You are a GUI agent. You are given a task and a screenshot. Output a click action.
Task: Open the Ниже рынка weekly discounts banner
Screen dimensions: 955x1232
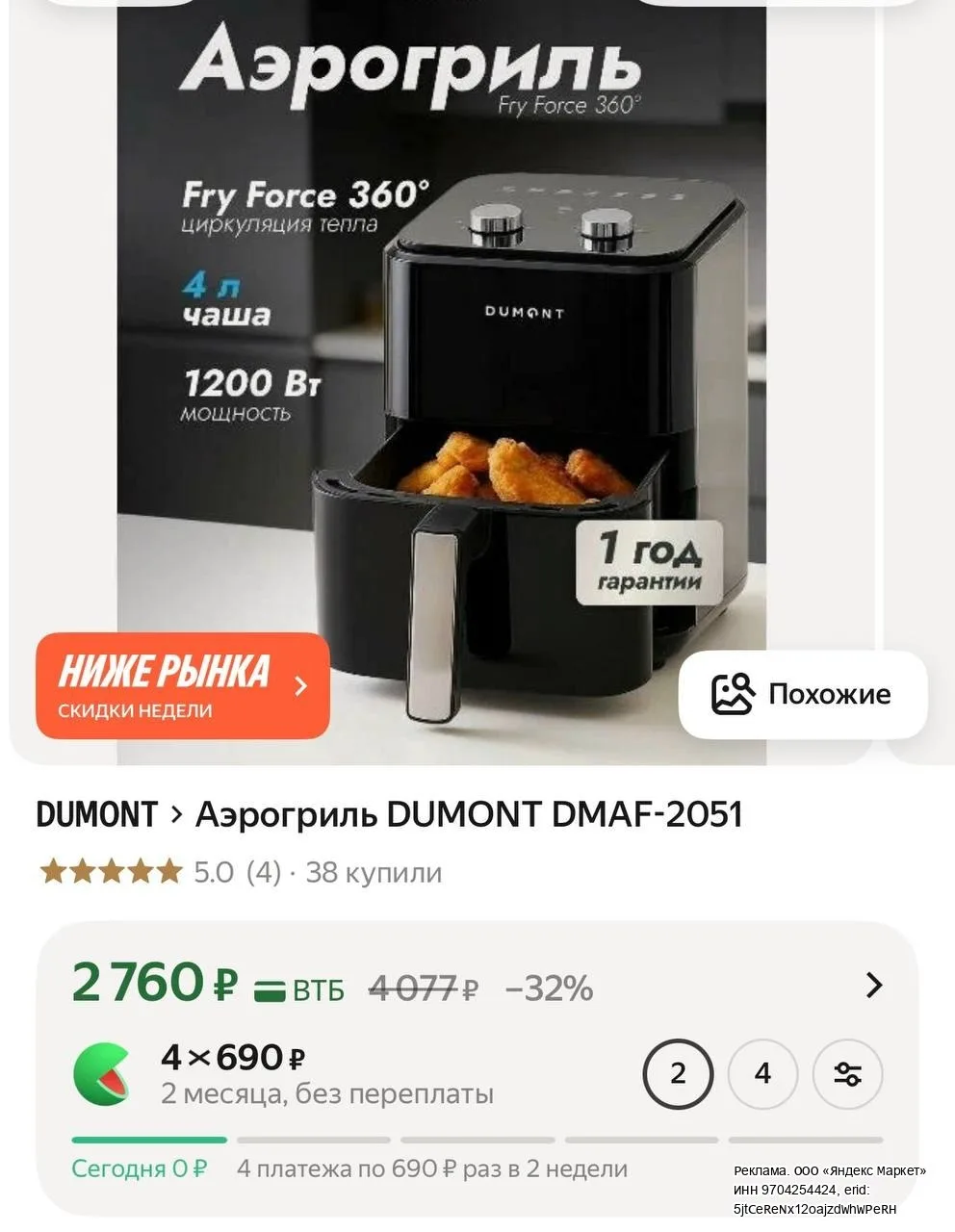pos(183,686)
